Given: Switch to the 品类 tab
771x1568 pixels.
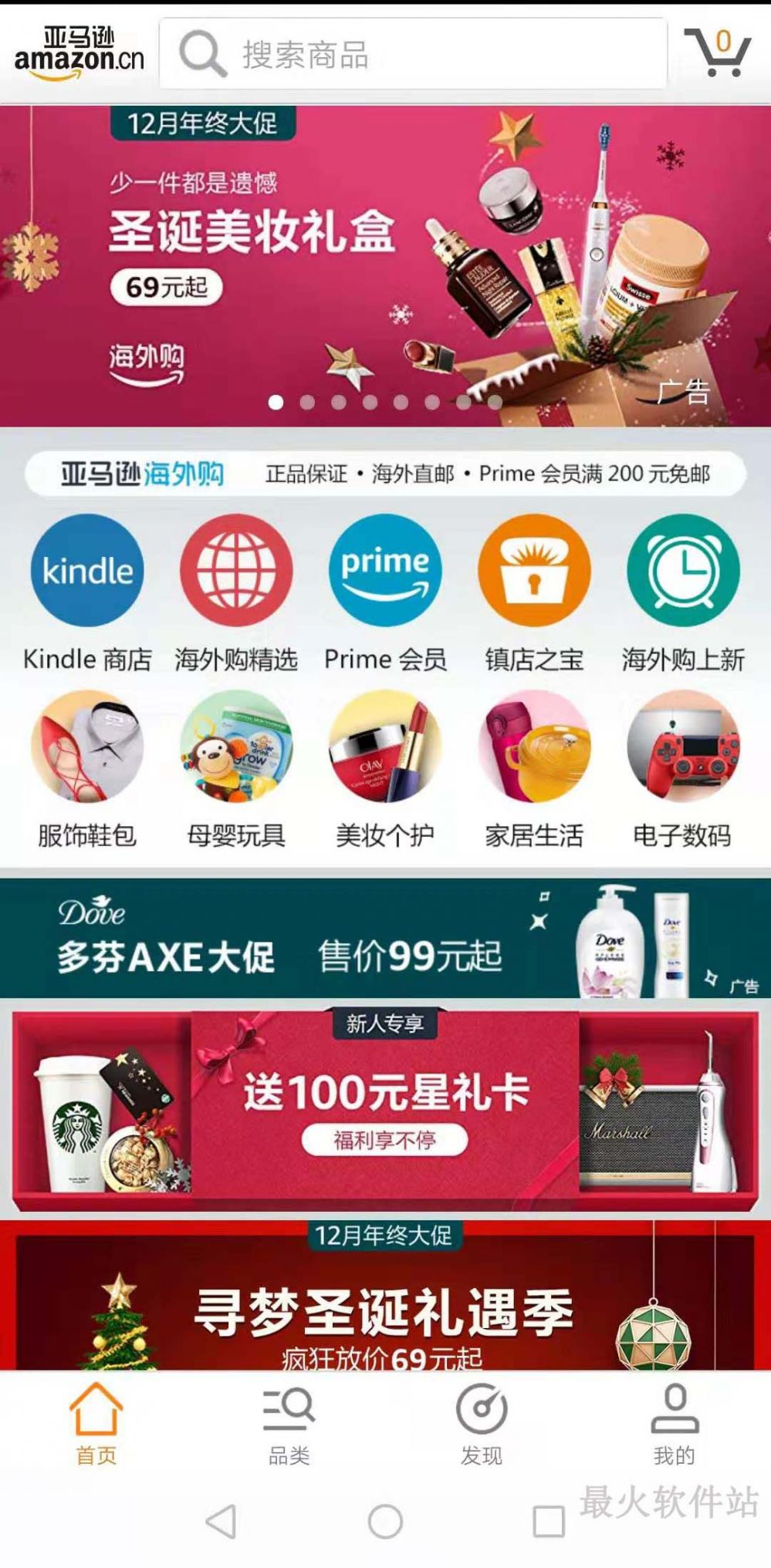Looking at the screenshot, I should [x=289, y=1425].
